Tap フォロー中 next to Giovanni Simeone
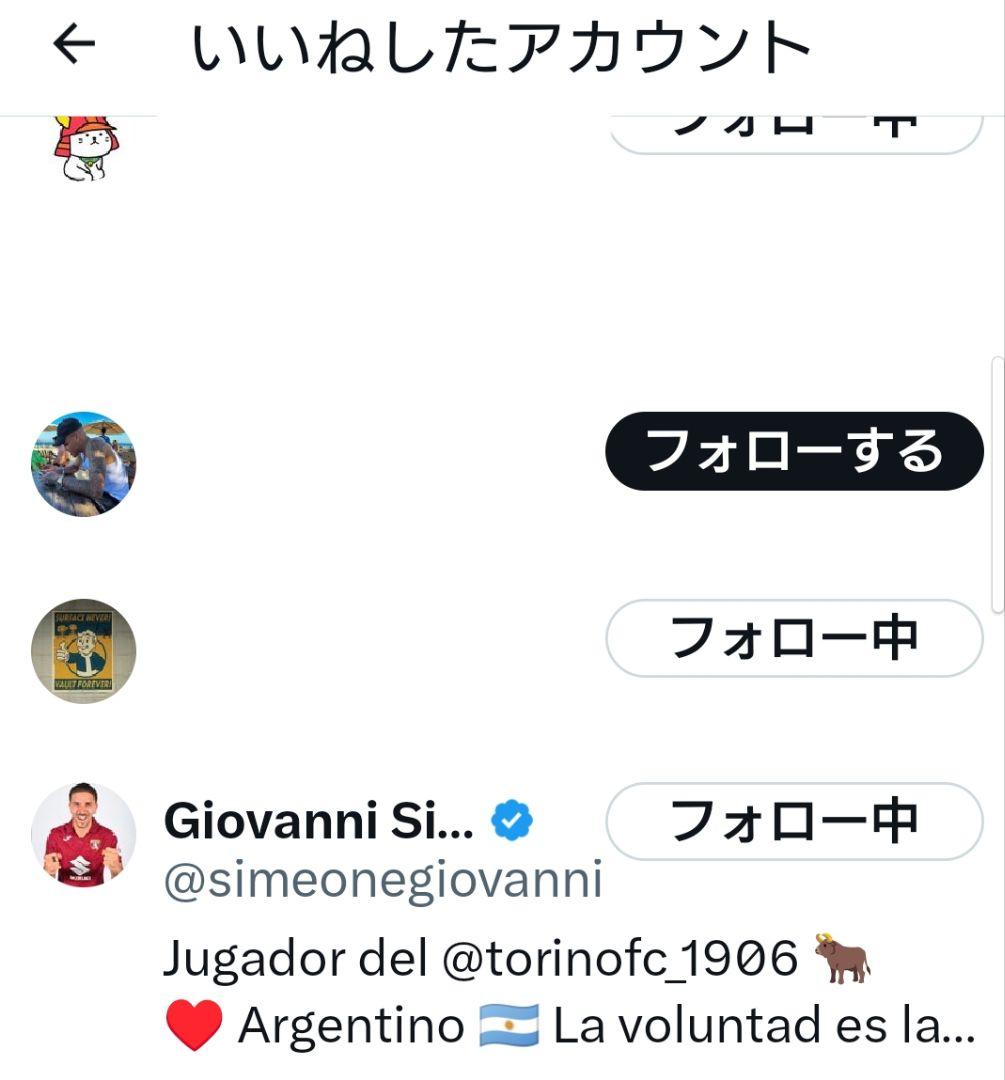1005x1080 pixels. pos(795,820)
